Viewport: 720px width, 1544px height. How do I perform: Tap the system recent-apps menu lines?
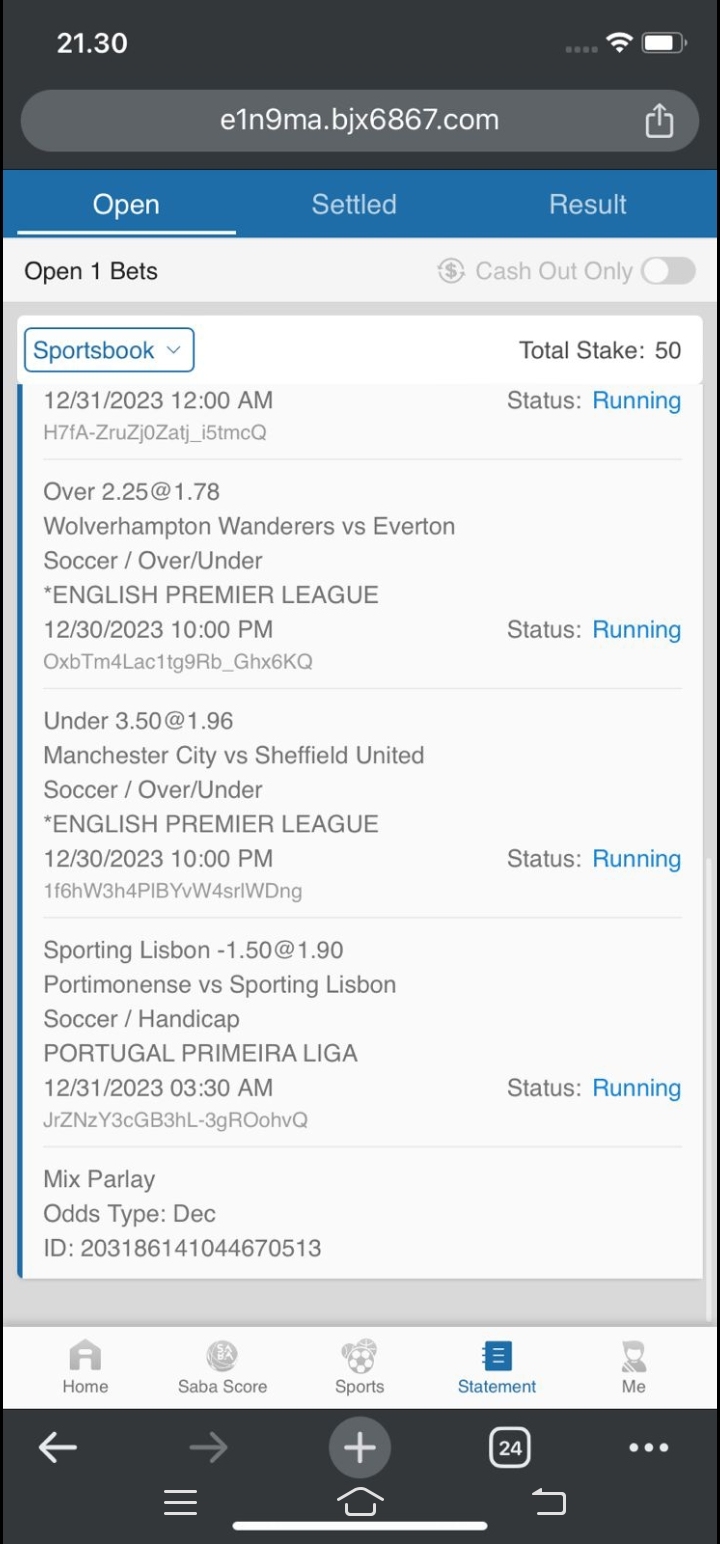point(180,1502)
